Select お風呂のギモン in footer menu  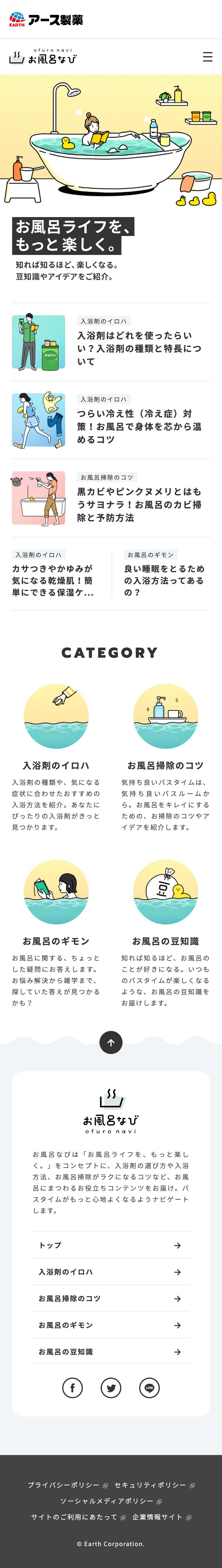coord(110,1325)
